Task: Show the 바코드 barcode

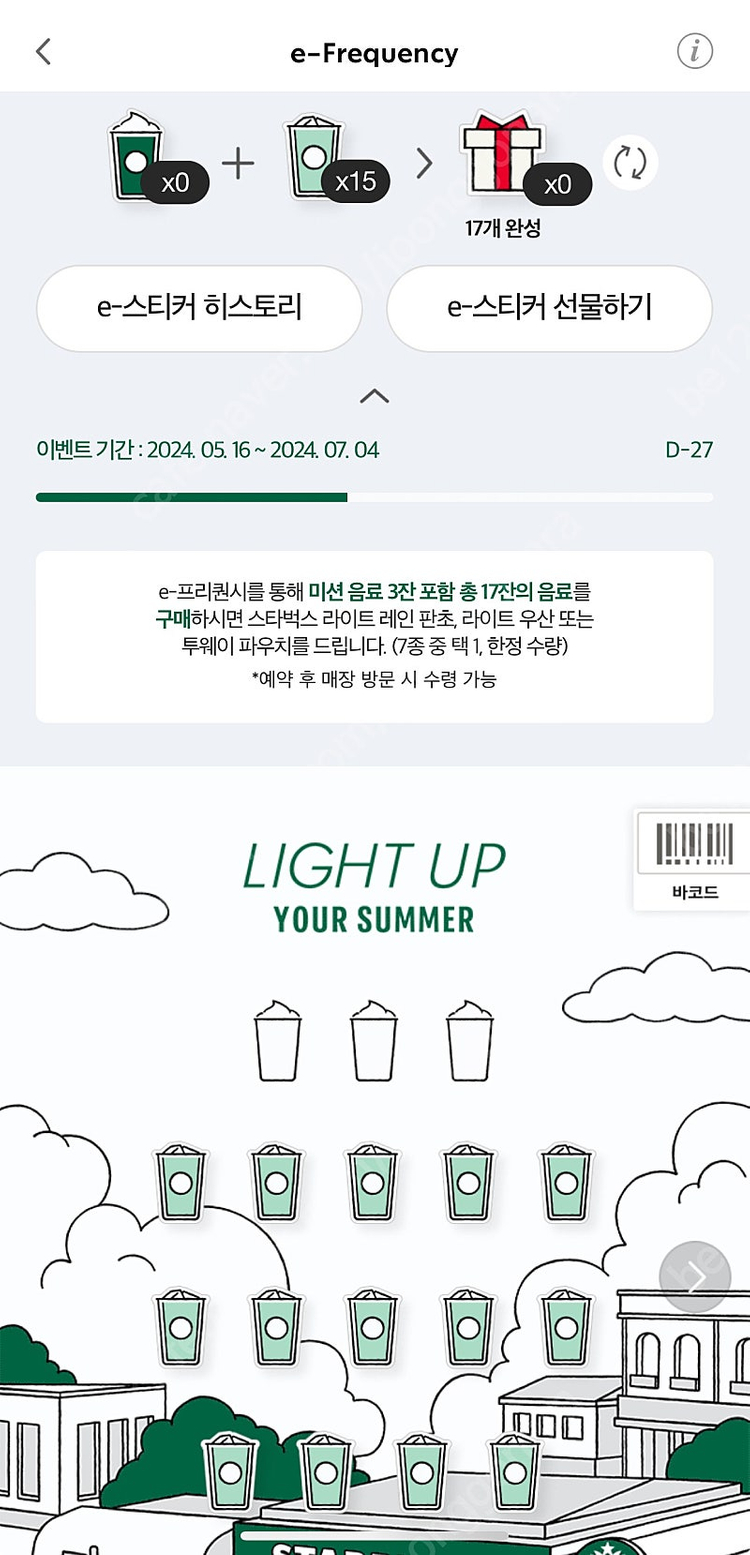Action: pyautogui.click(x=691, y=860)
